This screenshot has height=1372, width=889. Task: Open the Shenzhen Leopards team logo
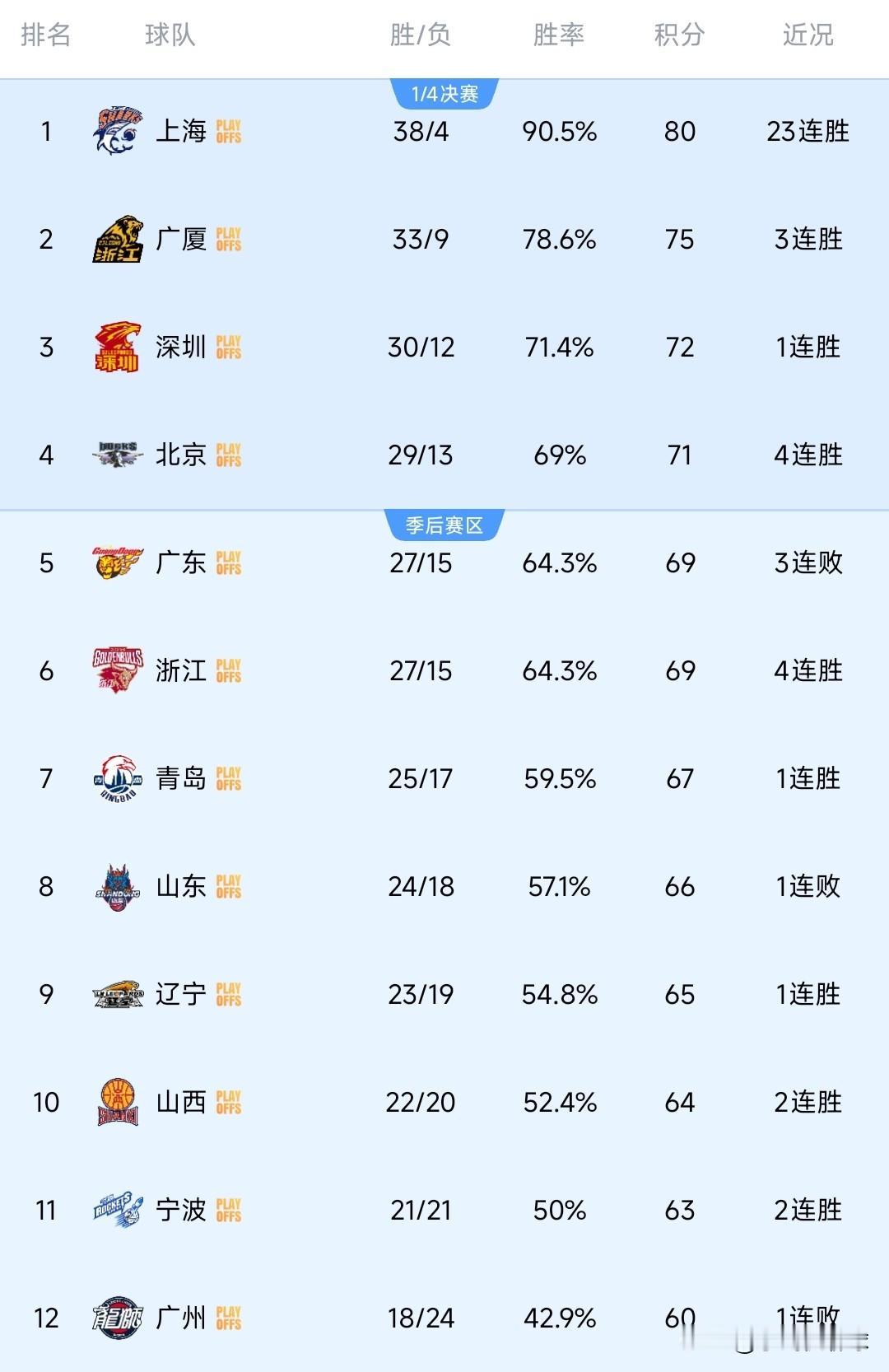(117, 348)
